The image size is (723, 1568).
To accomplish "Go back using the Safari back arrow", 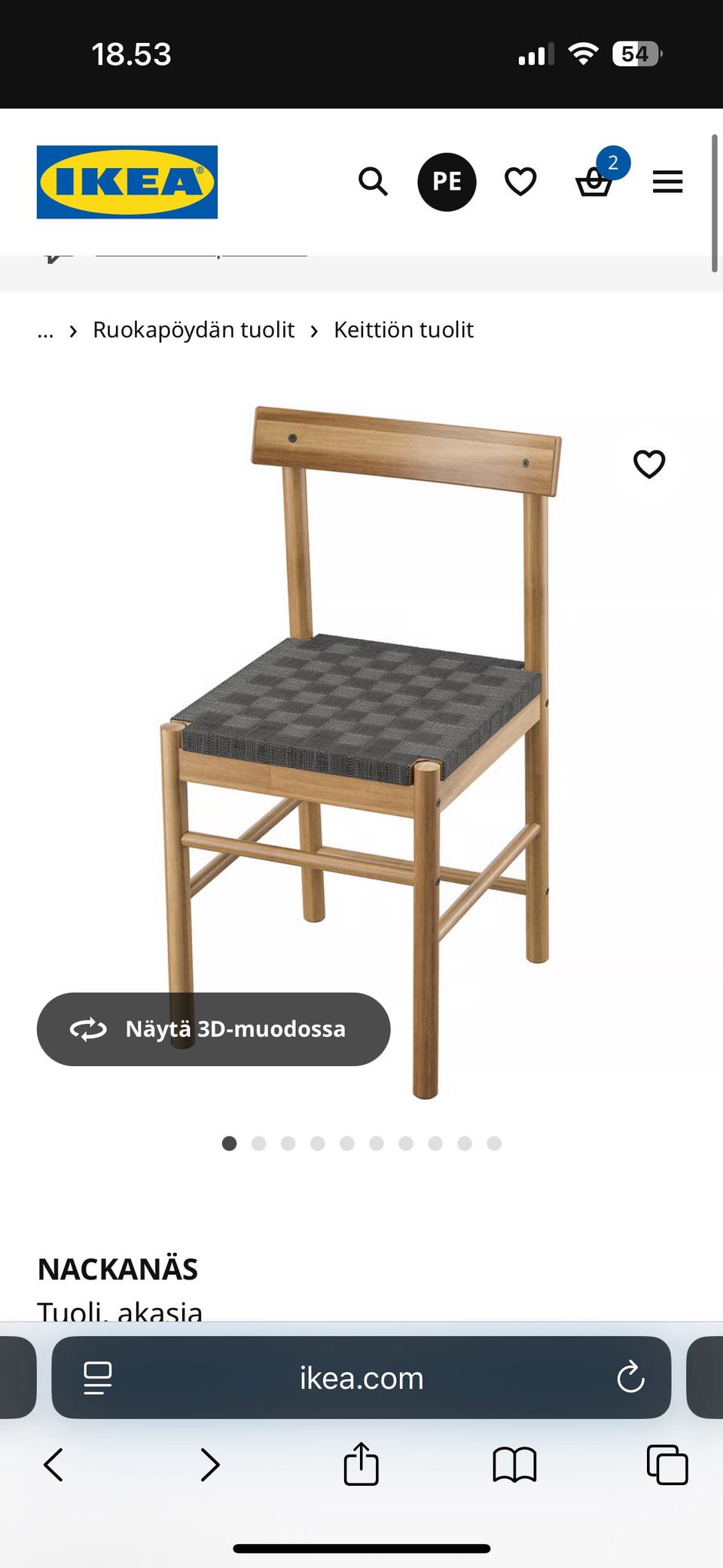I will [53, 1465].
